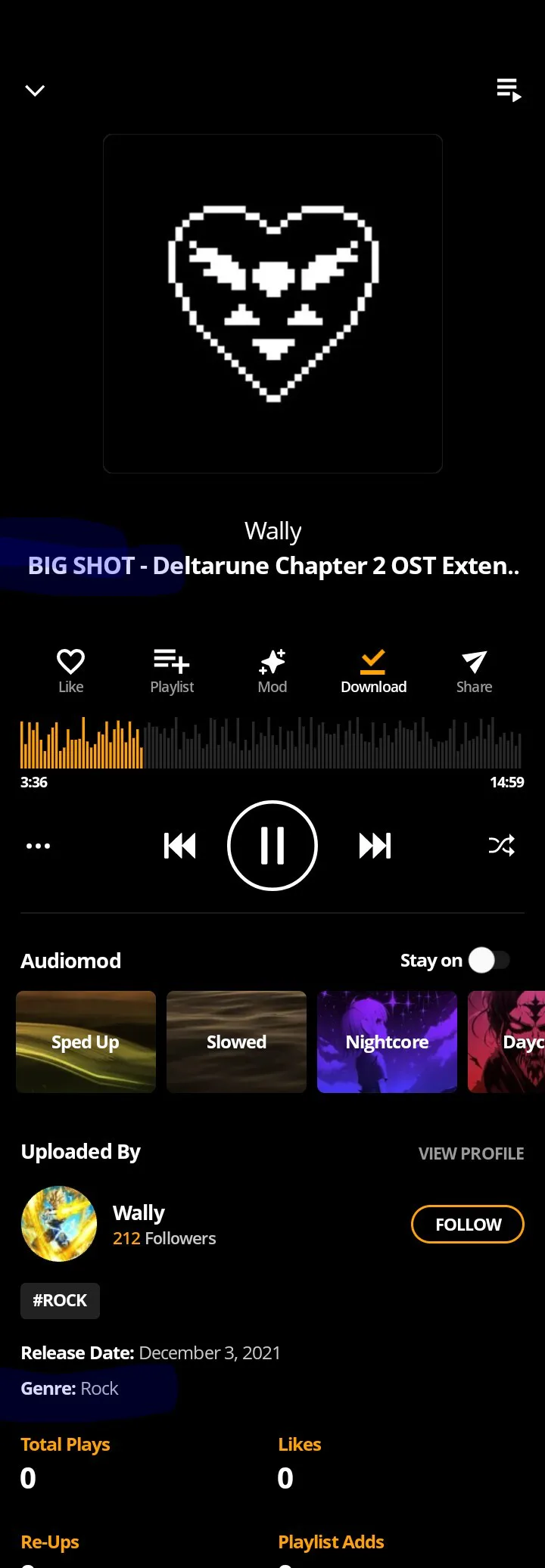Enable the Stay on switch
The width and height of the screenshot is (545, 1568).
[489, 961]
